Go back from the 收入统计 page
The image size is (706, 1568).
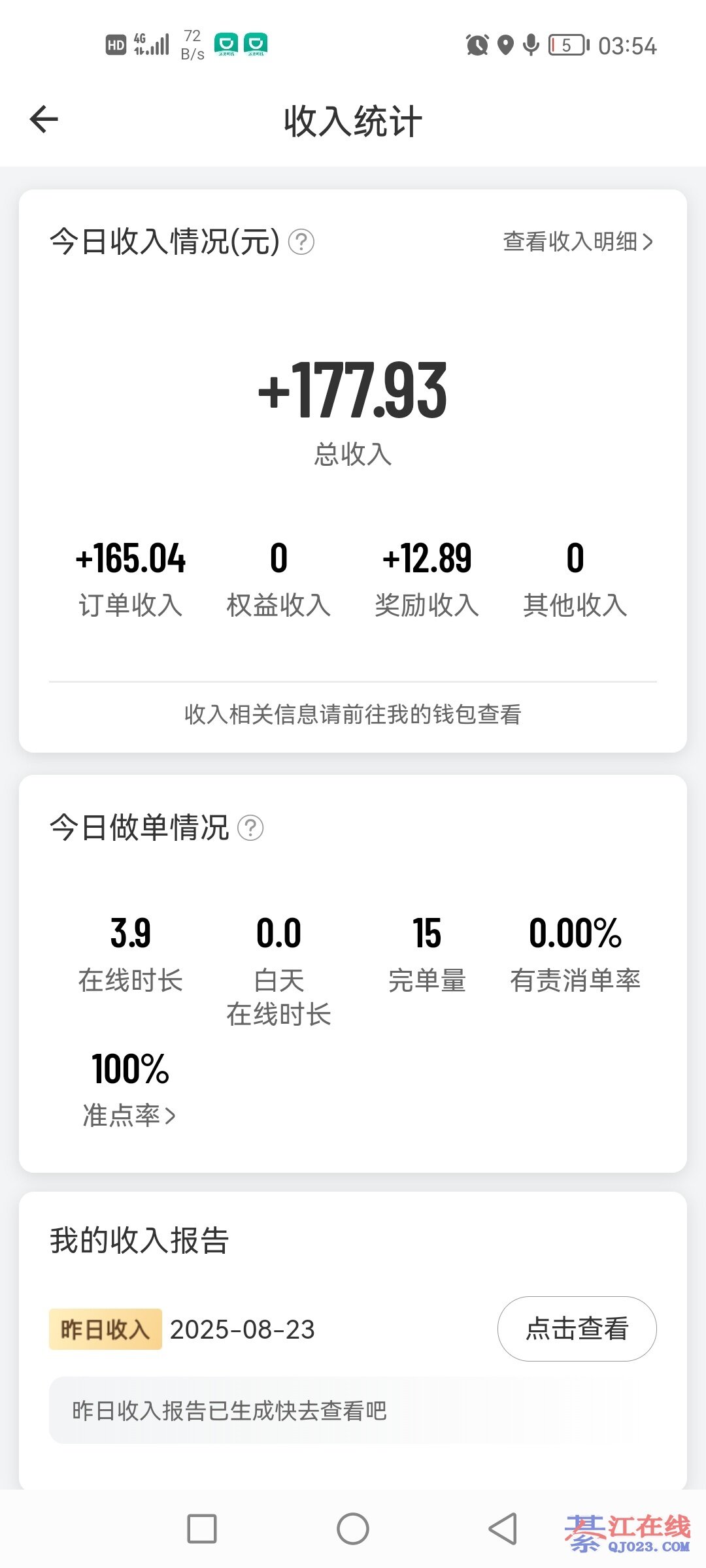44,120
